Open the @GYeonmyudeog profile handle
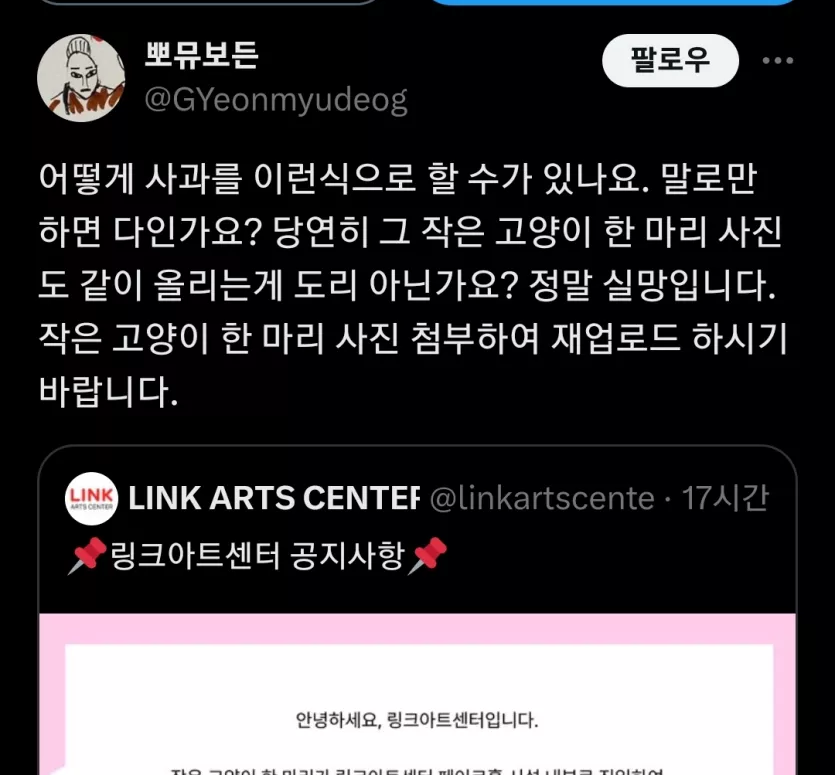Image resolution: width=835 pixels, height=775 pixels. [x=276, y=100]
